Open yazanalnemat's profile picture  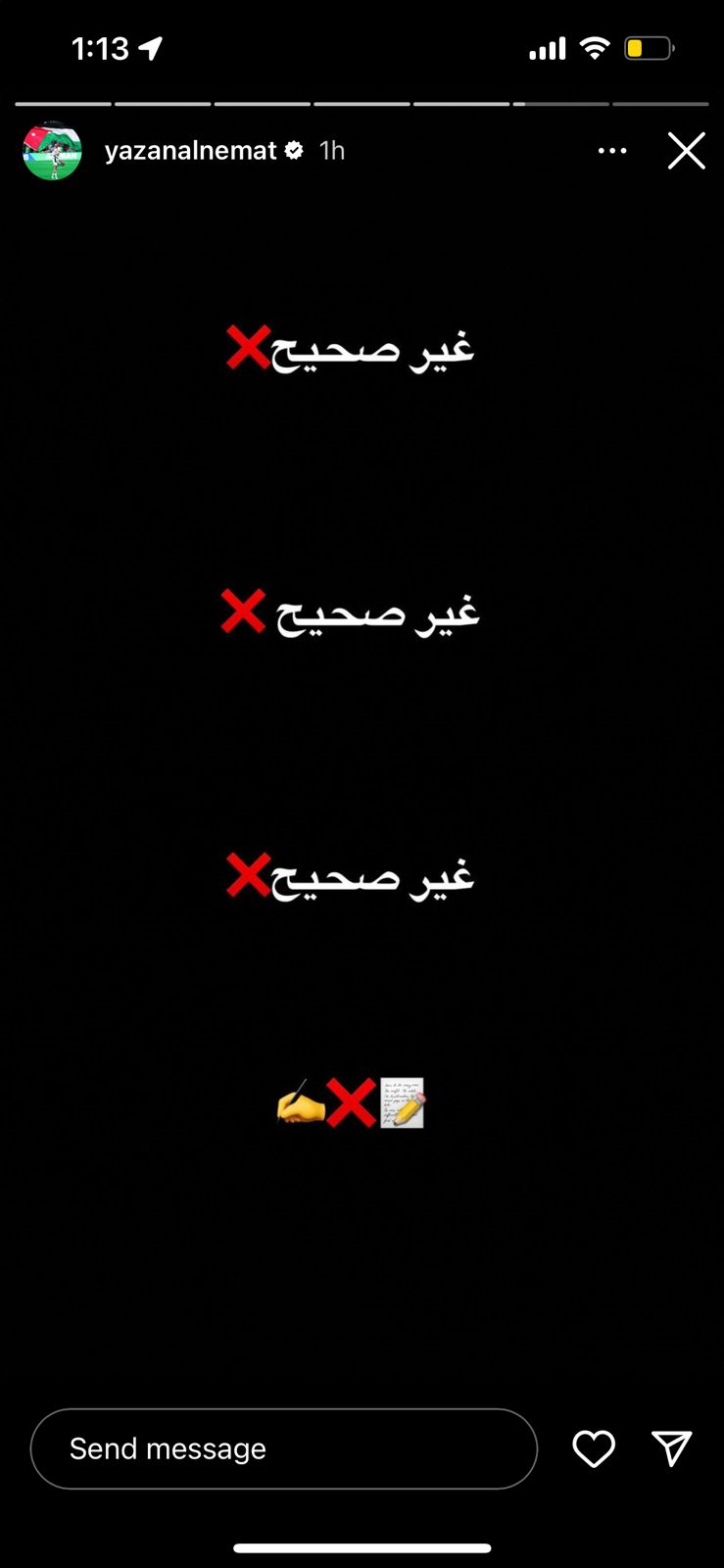[52, 151]
